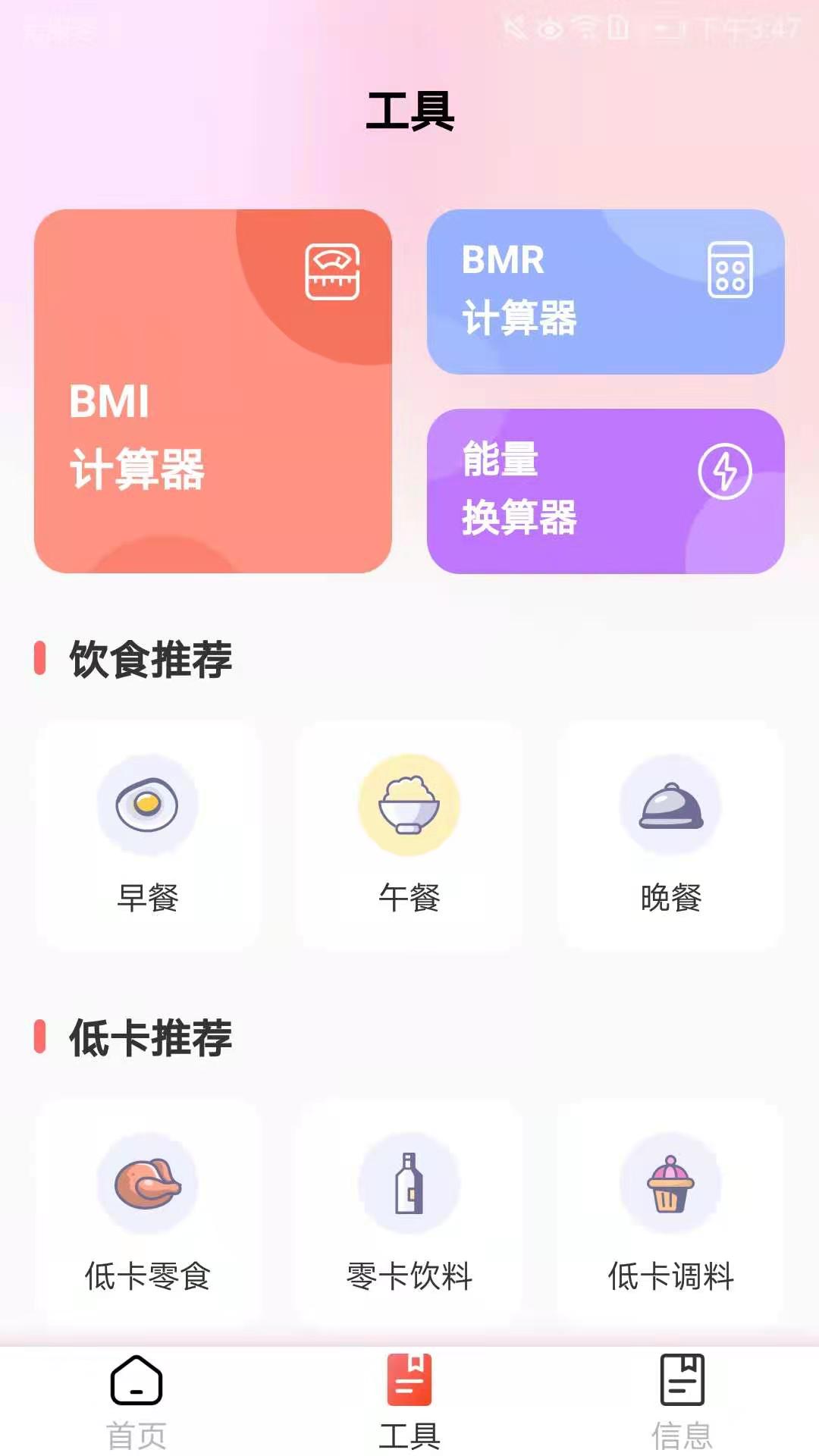819x1456 pixels.
Task: Click the 早餐 recommendation card
Action: 148,834
